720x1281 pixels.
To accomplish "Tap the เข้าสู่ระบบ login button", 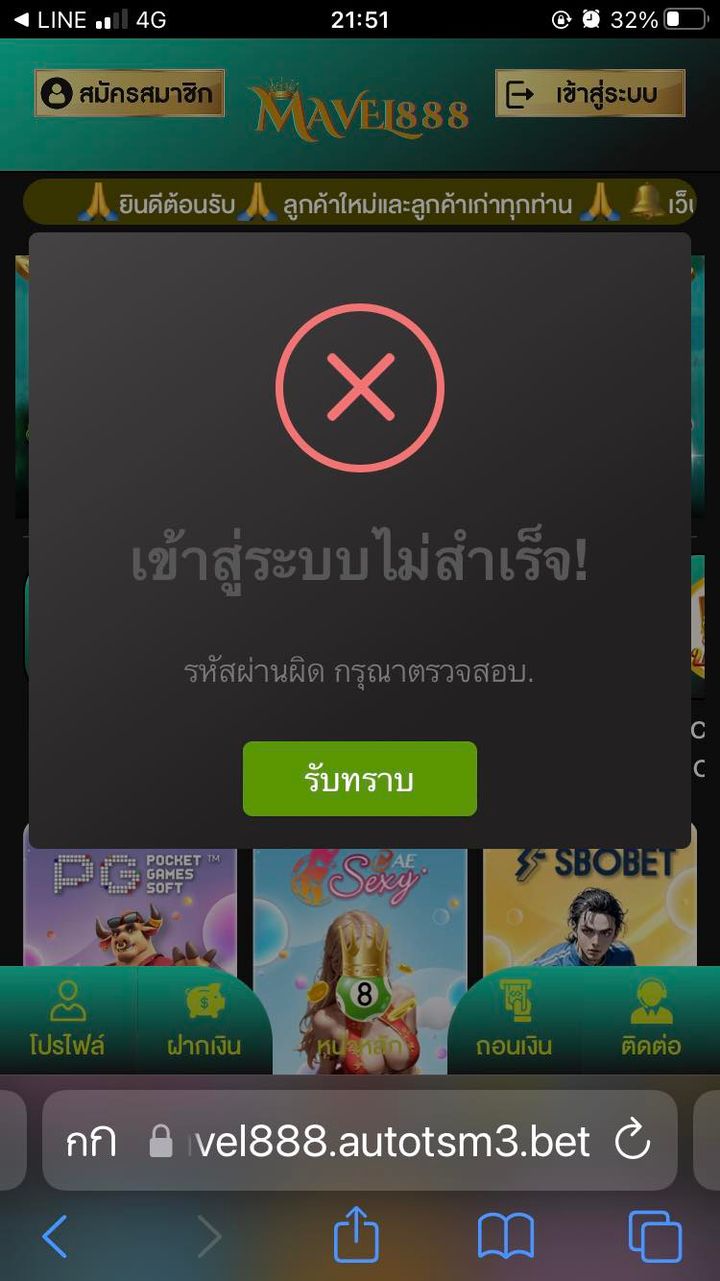I will [x=590, y=94].
